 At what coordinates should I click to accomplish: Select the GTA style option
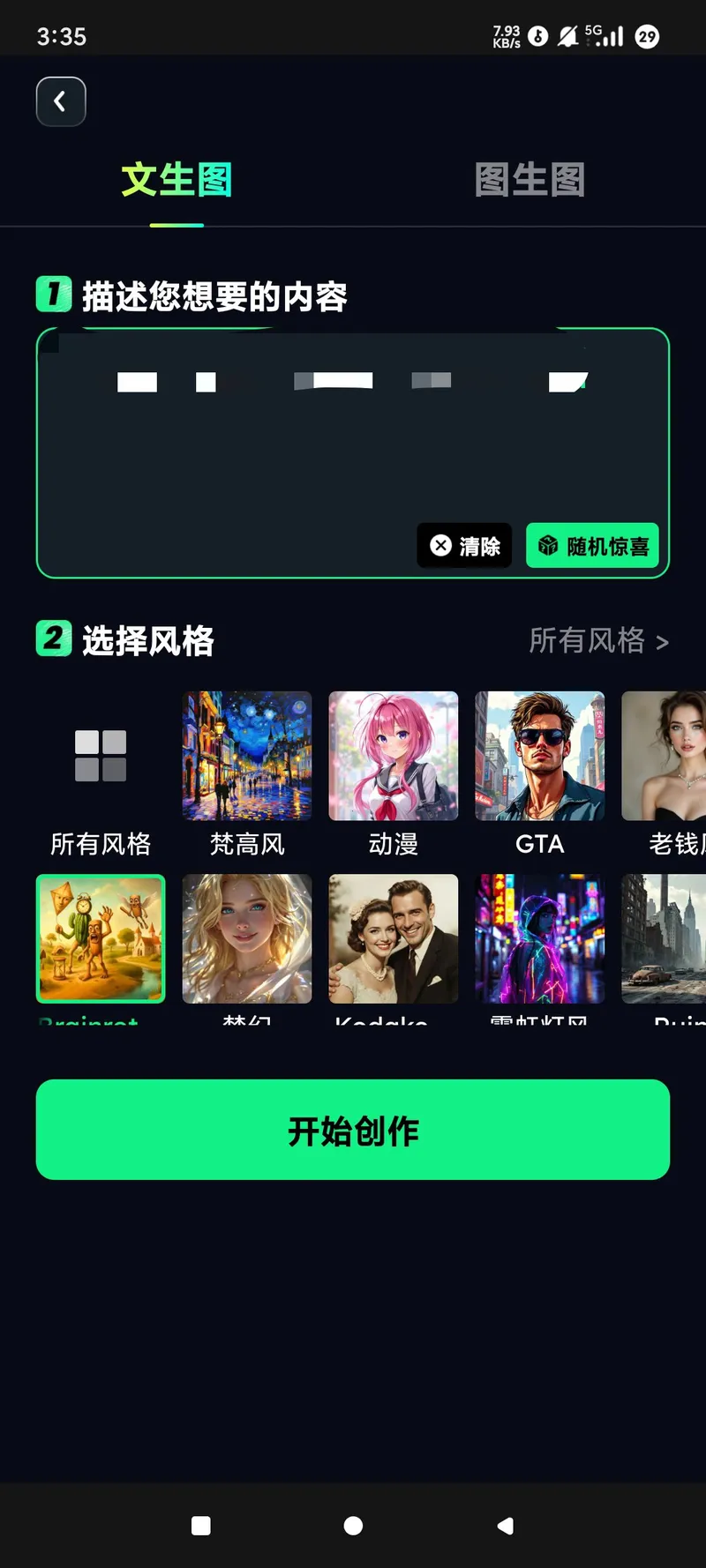click(539, 756)
